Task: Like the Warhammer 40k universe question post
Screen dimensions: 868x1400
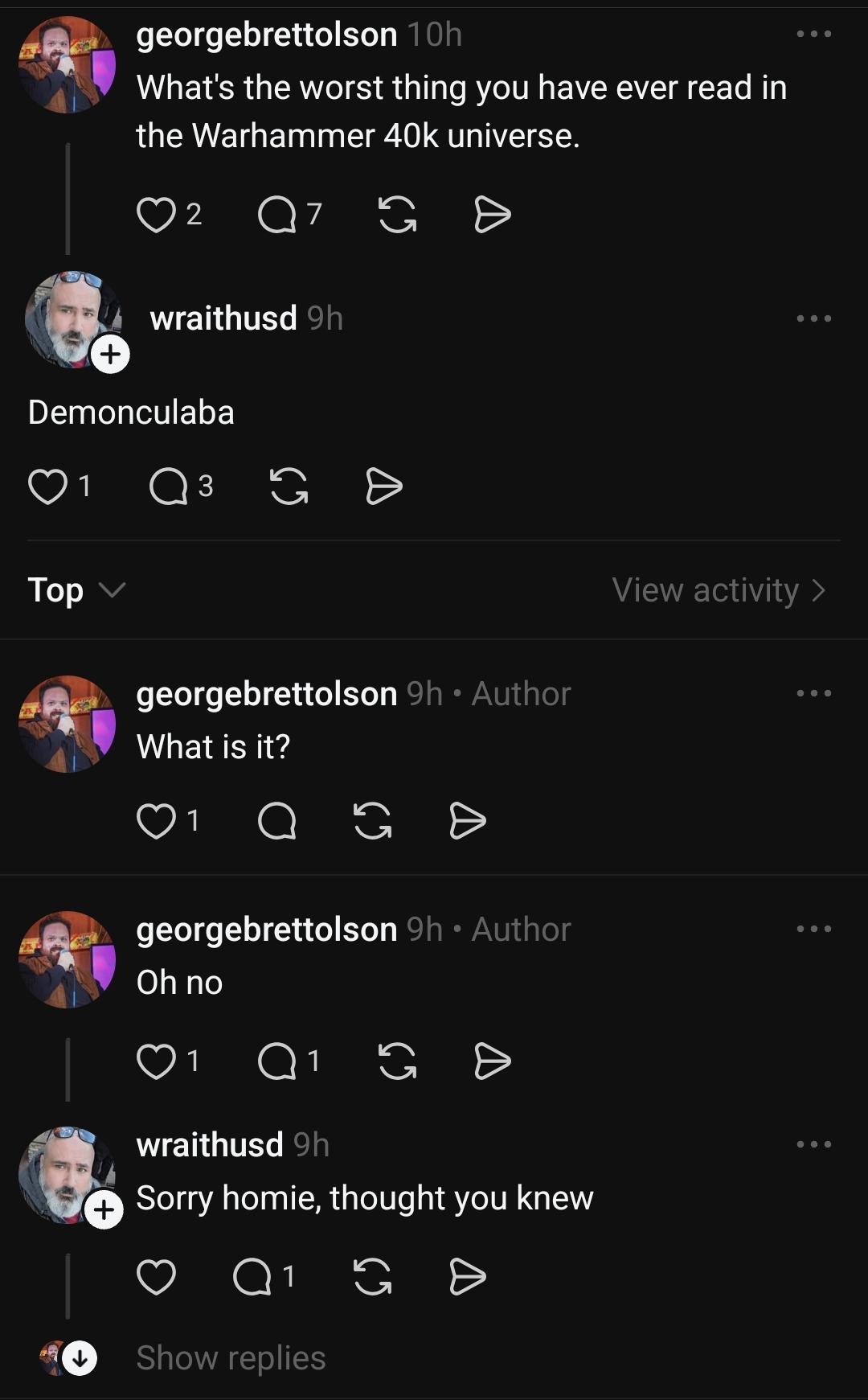Action: [156, 215]
